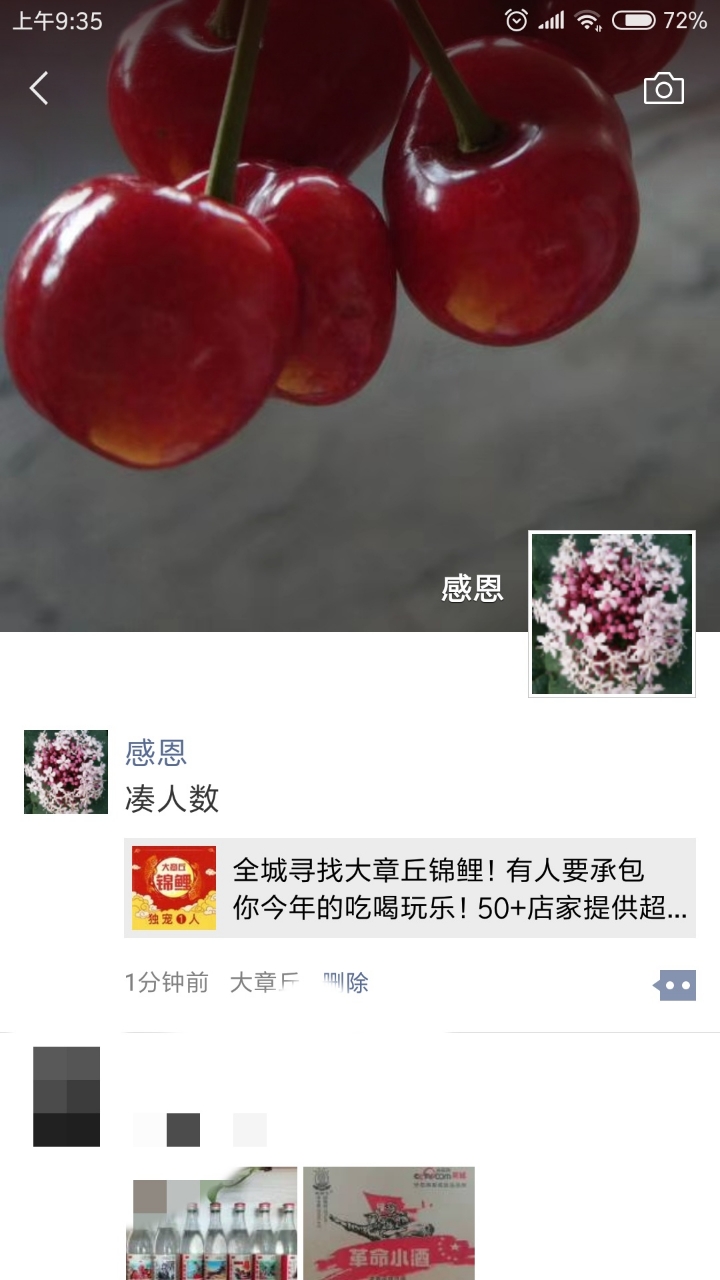Open the shared 大章丘锦鲤 article link
This screenshot has height=1280, width=720.
[410, 888]
